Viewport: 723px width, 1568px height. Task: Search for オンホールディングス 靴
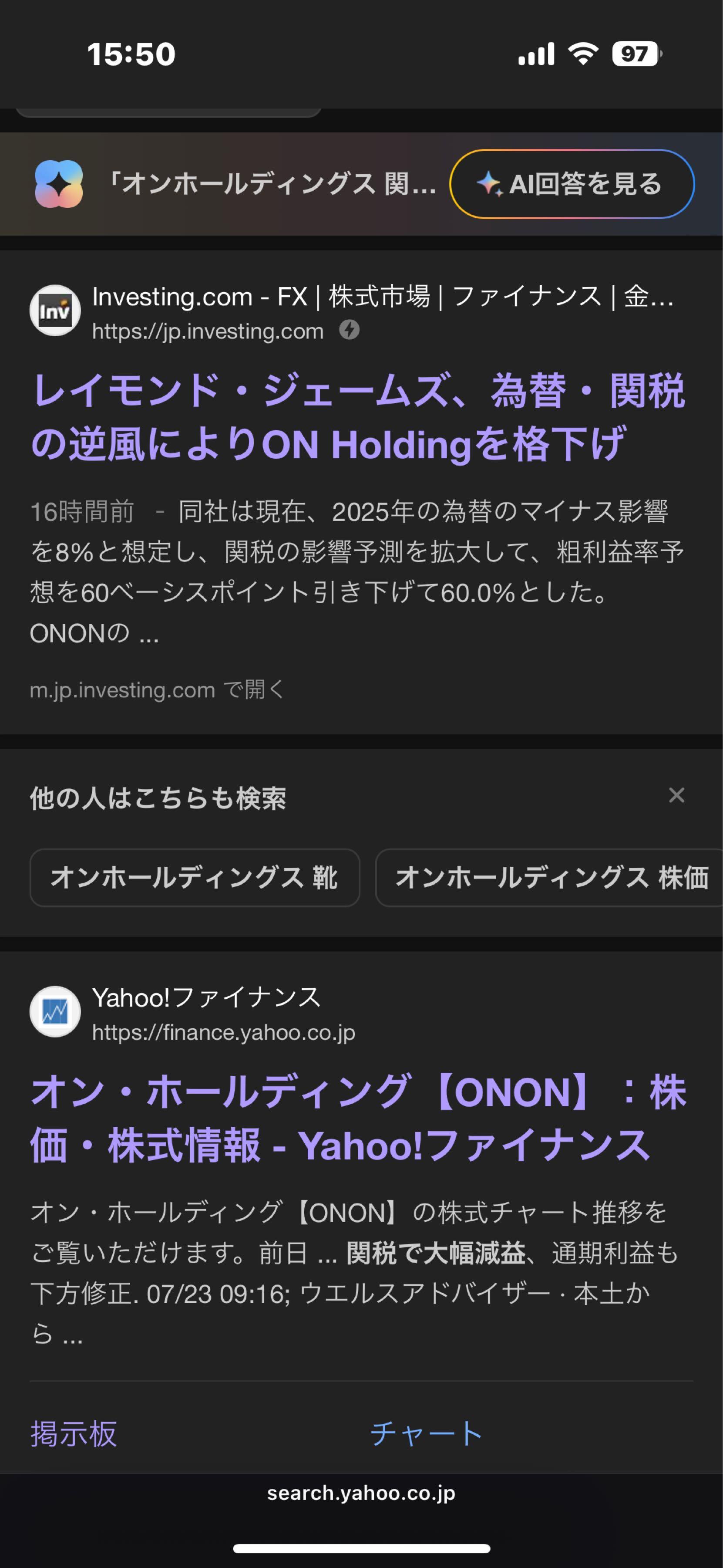click(x=195, y=879)
